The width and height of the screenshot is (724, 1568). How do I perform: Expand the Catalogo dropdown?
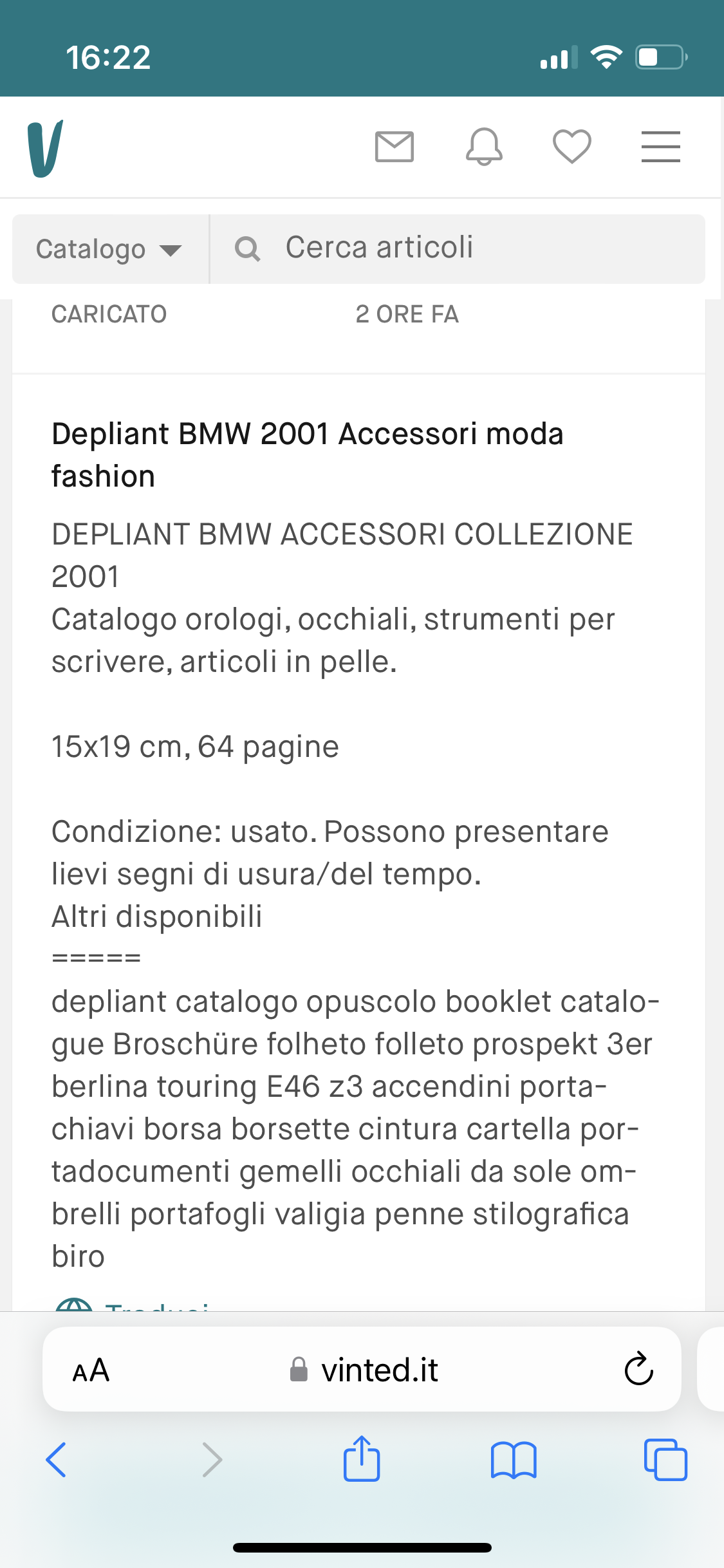click(x=110, y=249)
